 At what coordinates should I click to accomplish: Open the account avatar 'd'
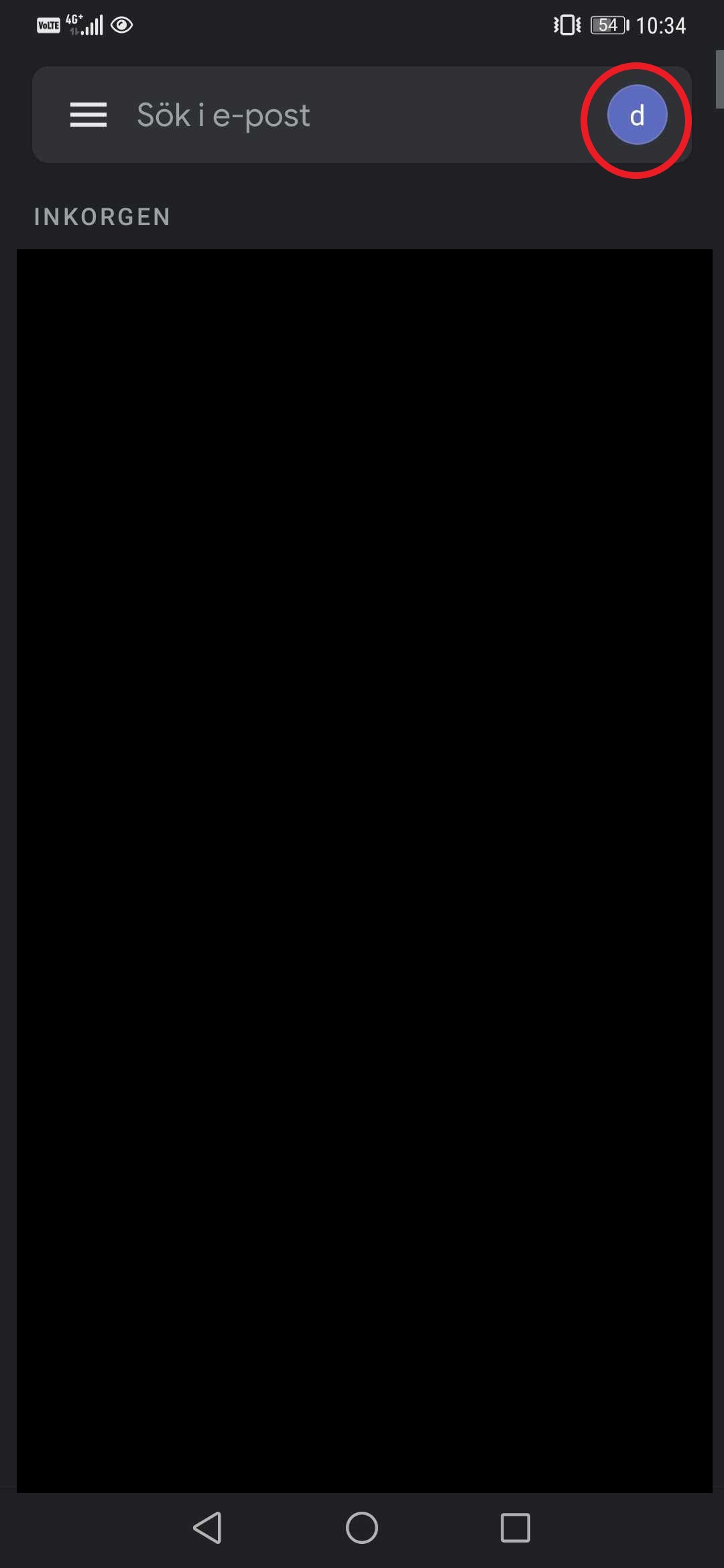[637, 115]
